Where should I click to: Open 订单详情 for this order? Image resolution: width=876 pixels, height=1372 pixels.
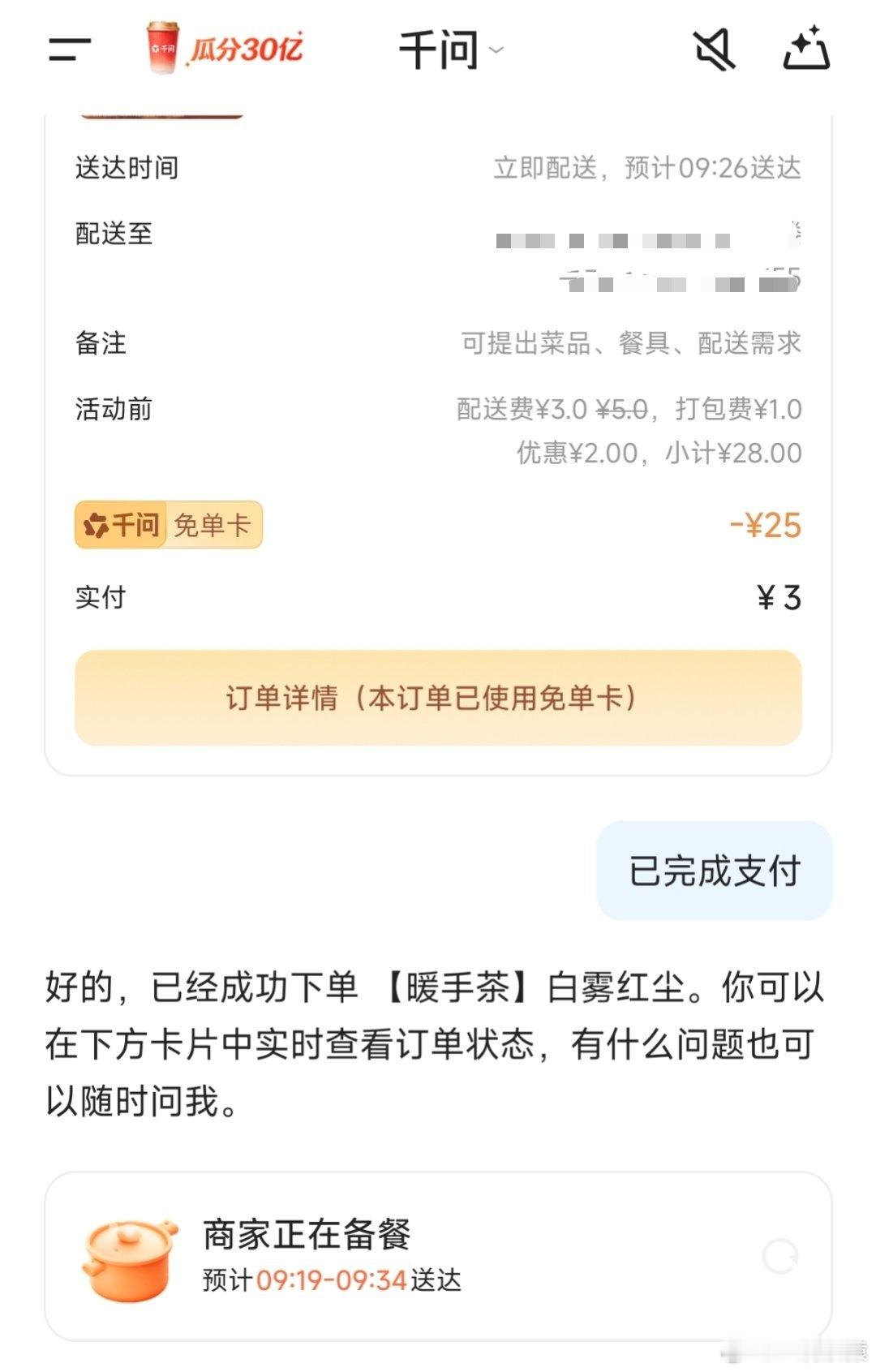click(438, 699)
